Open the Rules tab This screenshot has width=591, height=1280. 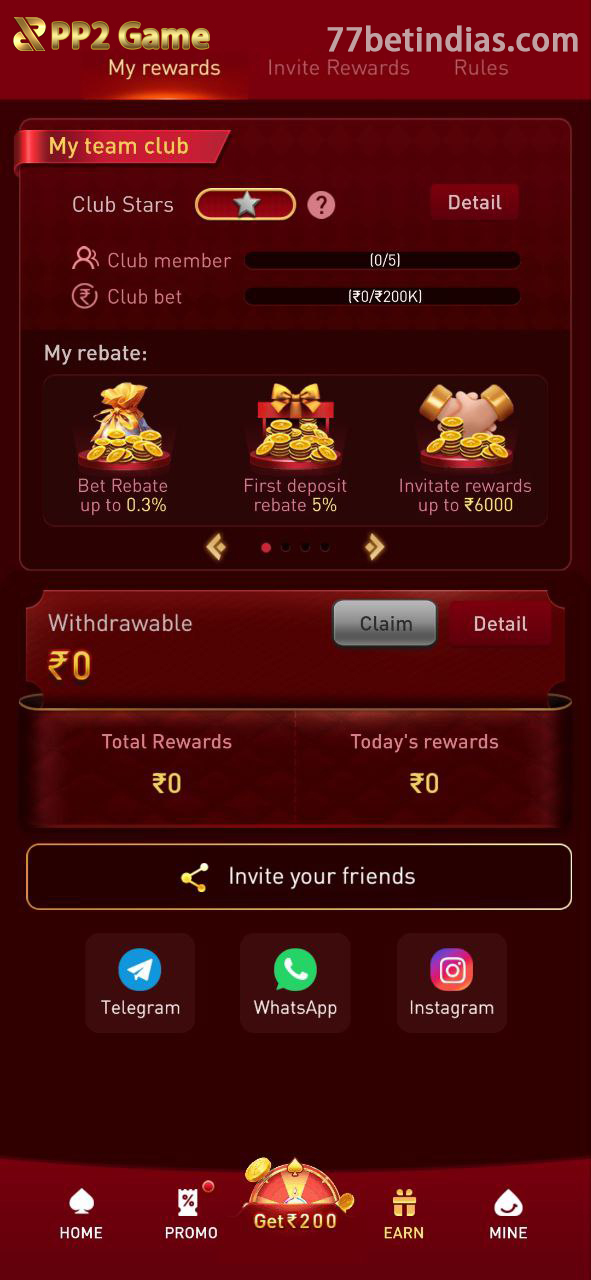pos(481,68)
